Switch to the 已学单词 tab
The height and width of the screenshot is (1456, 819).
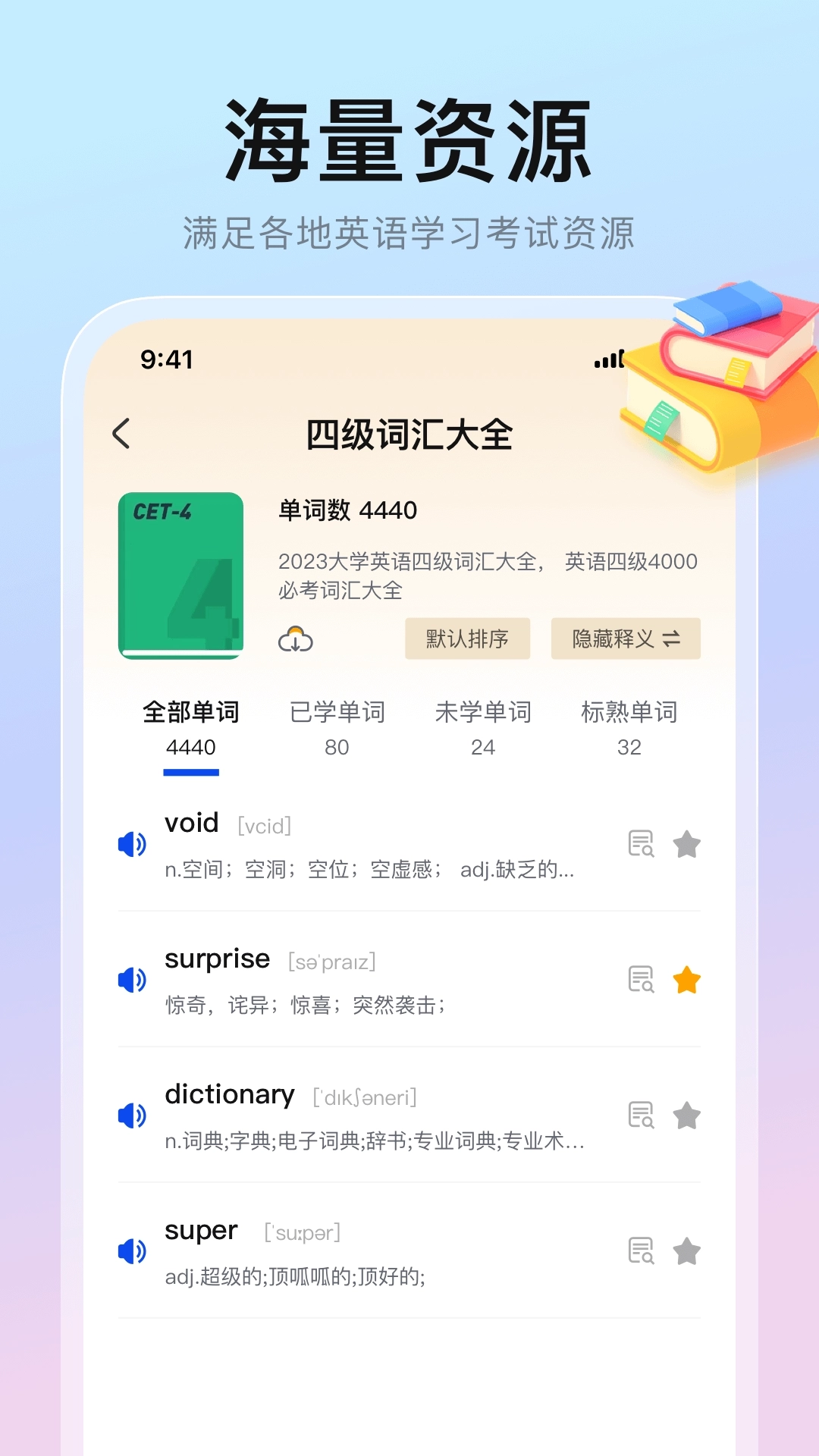pyautogui.click(x=337, y=711)
